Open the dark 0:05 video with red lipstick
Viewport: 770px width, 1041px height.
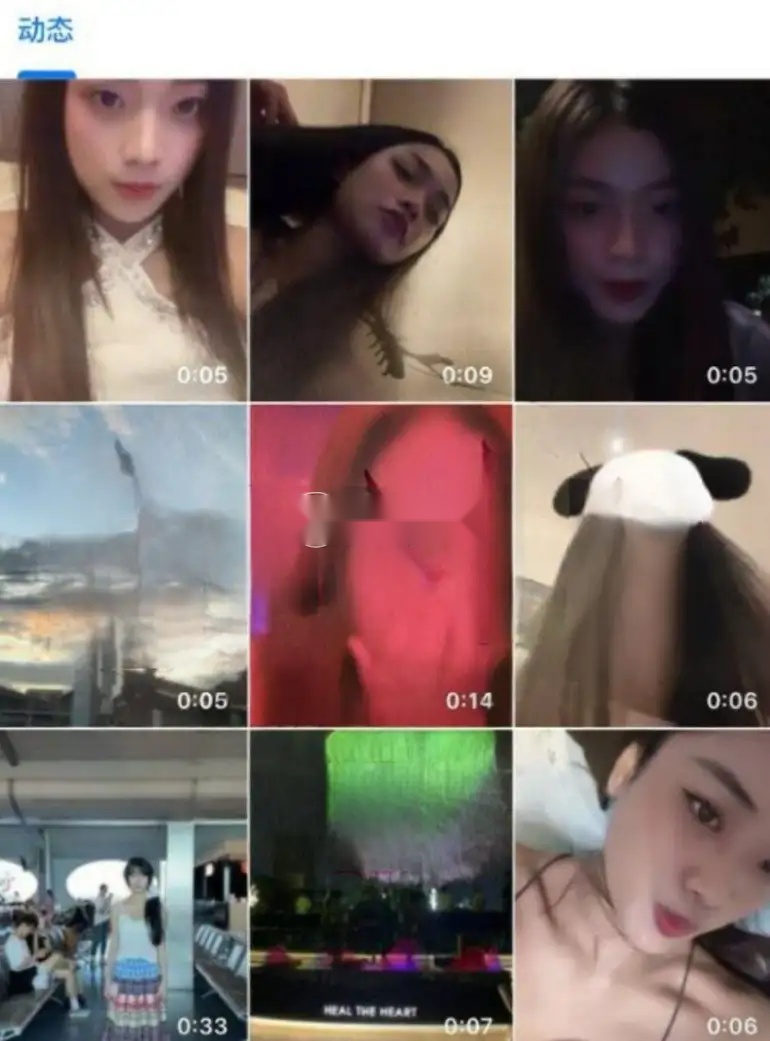pos(642,240)
